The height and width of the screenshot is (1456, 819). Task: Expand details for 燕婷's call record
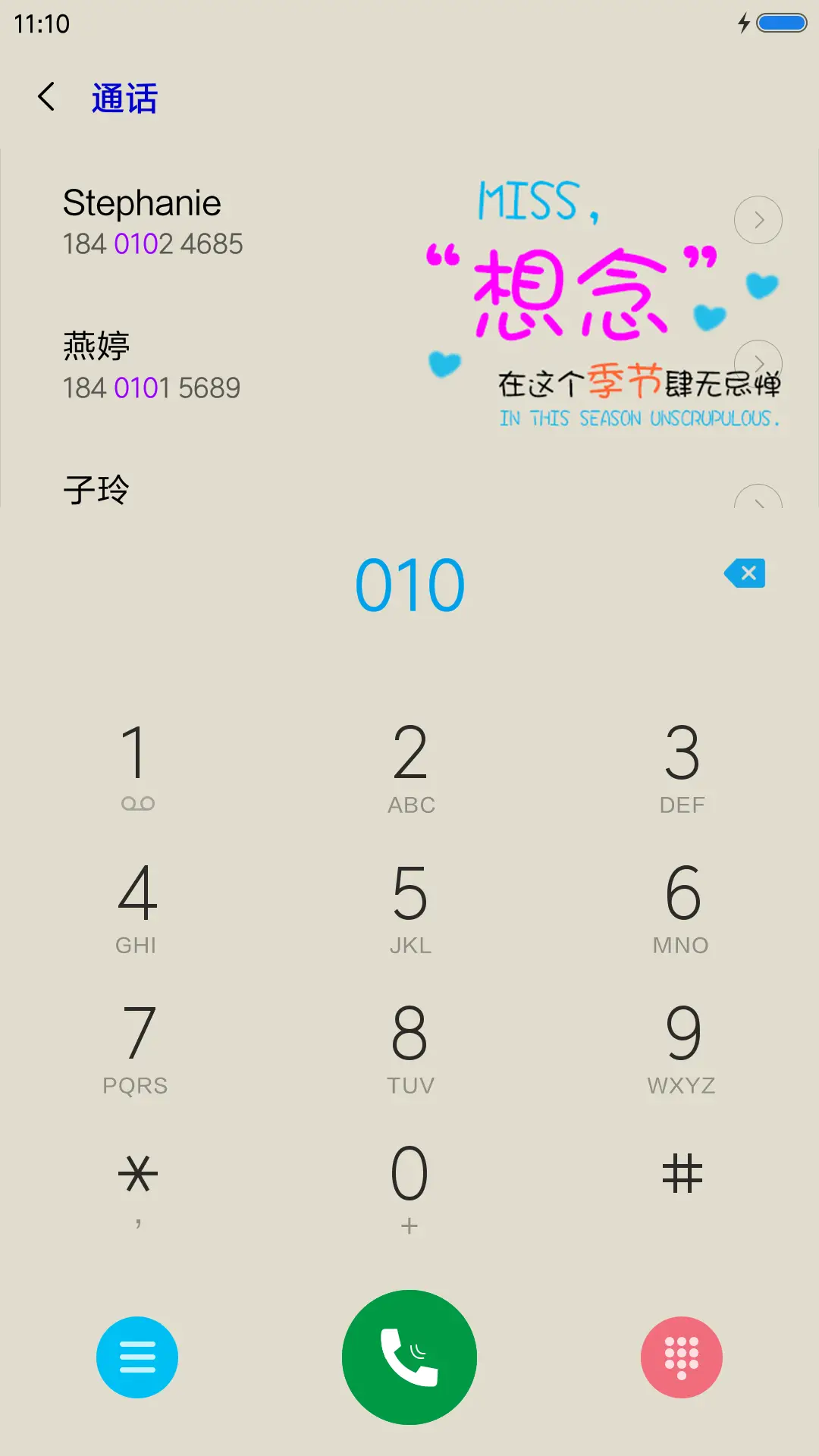pos(758,362)
